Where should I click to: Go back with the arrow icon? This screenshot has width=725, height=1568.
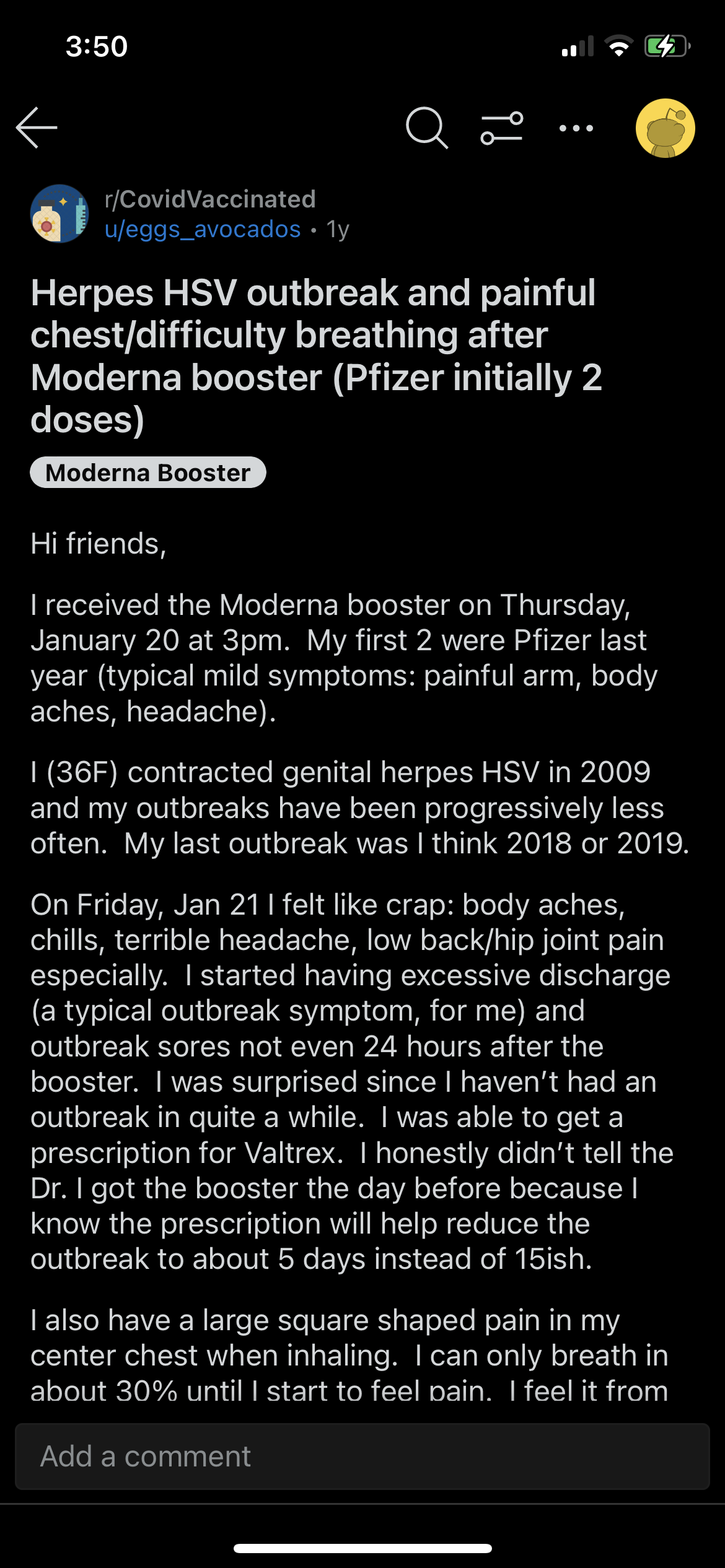coord(37,128)
